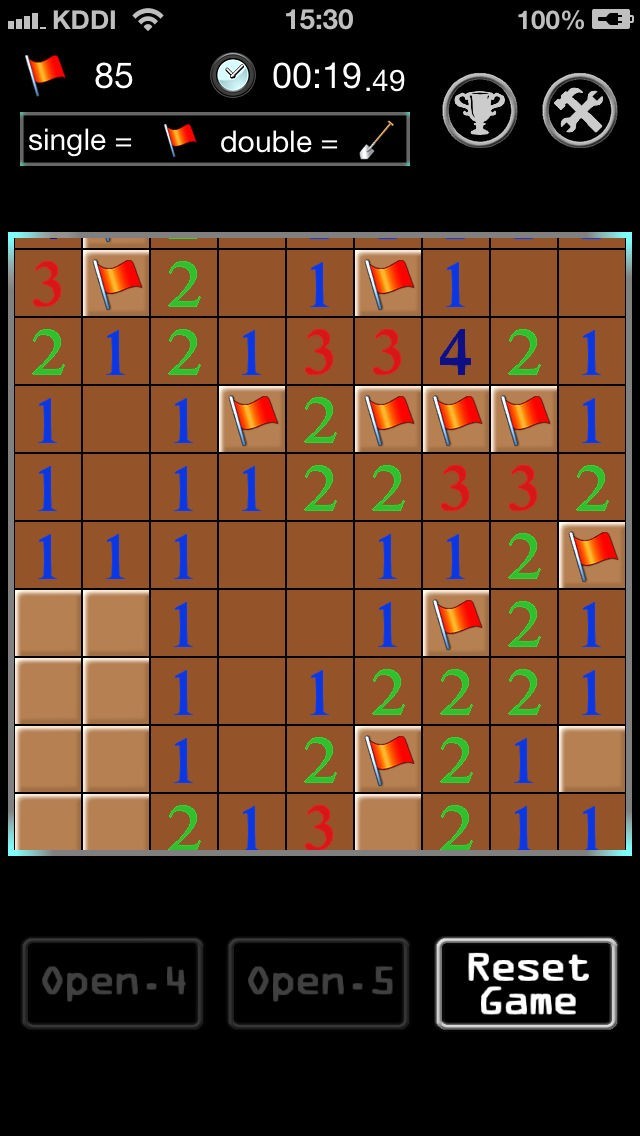640x1136 pixels.
Task: Open the tools settings button
Action: pos(580,110)
